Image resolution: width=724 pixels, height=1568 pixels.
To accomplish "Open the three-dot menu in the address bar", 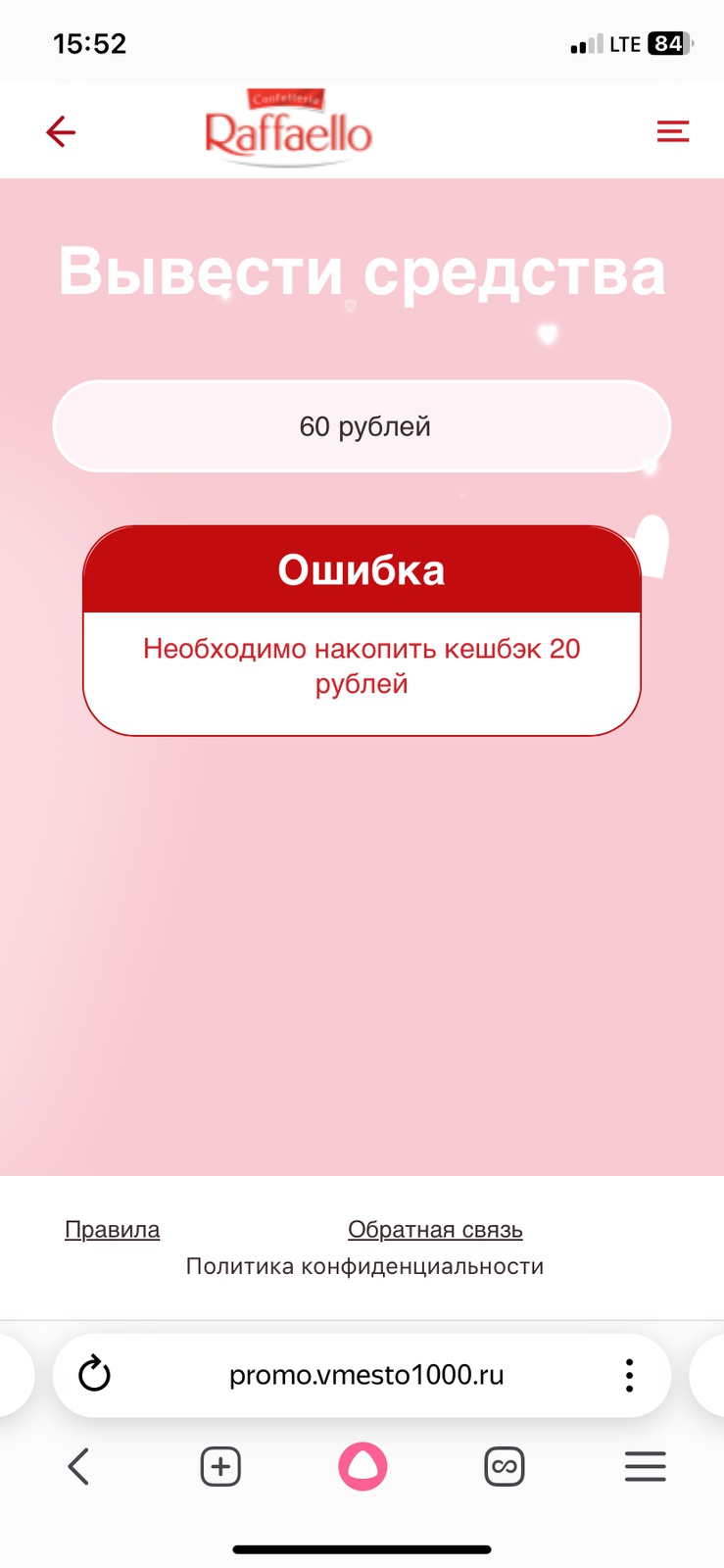I will [629, 1375].
